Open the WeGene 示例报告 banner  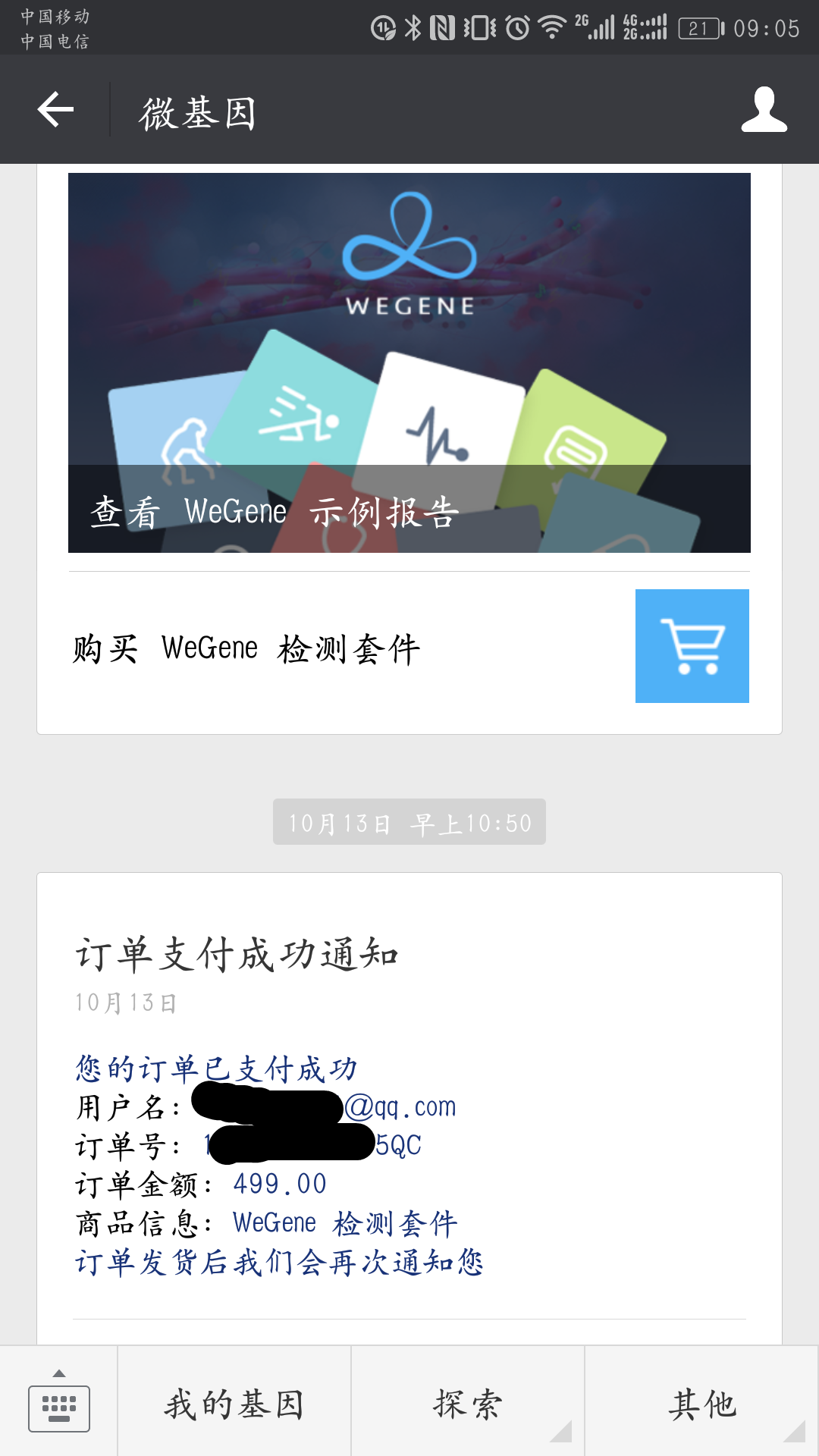coord(409,362)
